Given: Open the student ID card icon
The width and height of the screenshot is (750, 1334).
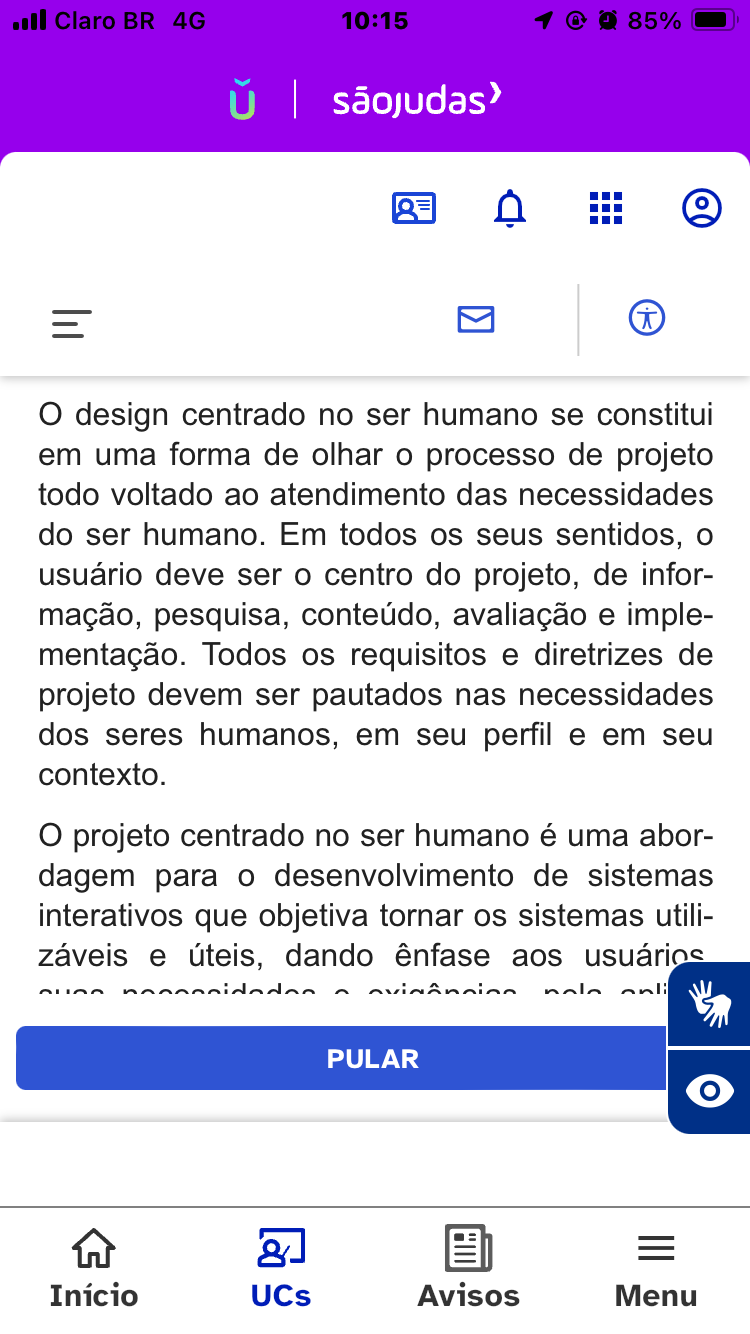Looking at the screenshot, I should 413,208.
